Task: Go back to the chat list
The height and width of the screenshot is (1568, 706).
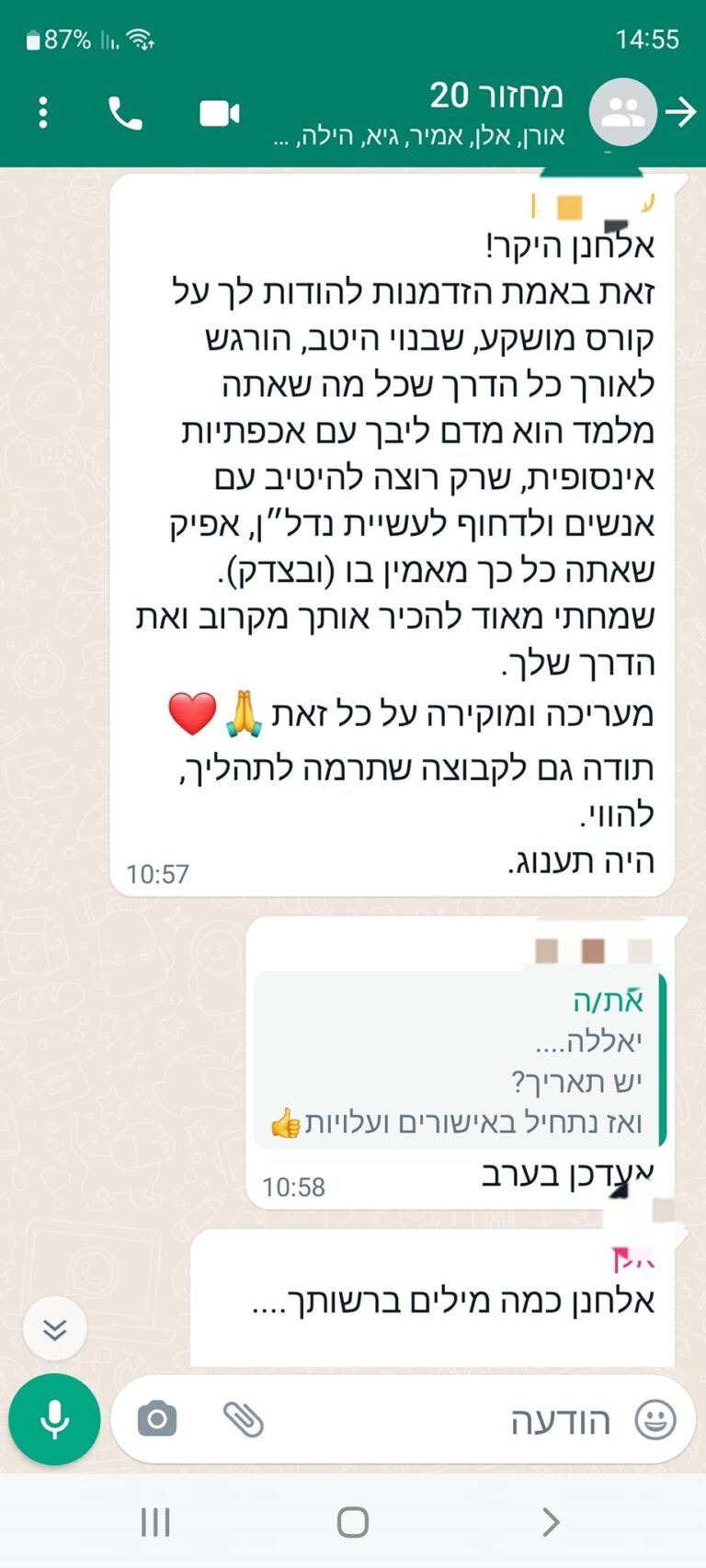Action: (681, 112)
